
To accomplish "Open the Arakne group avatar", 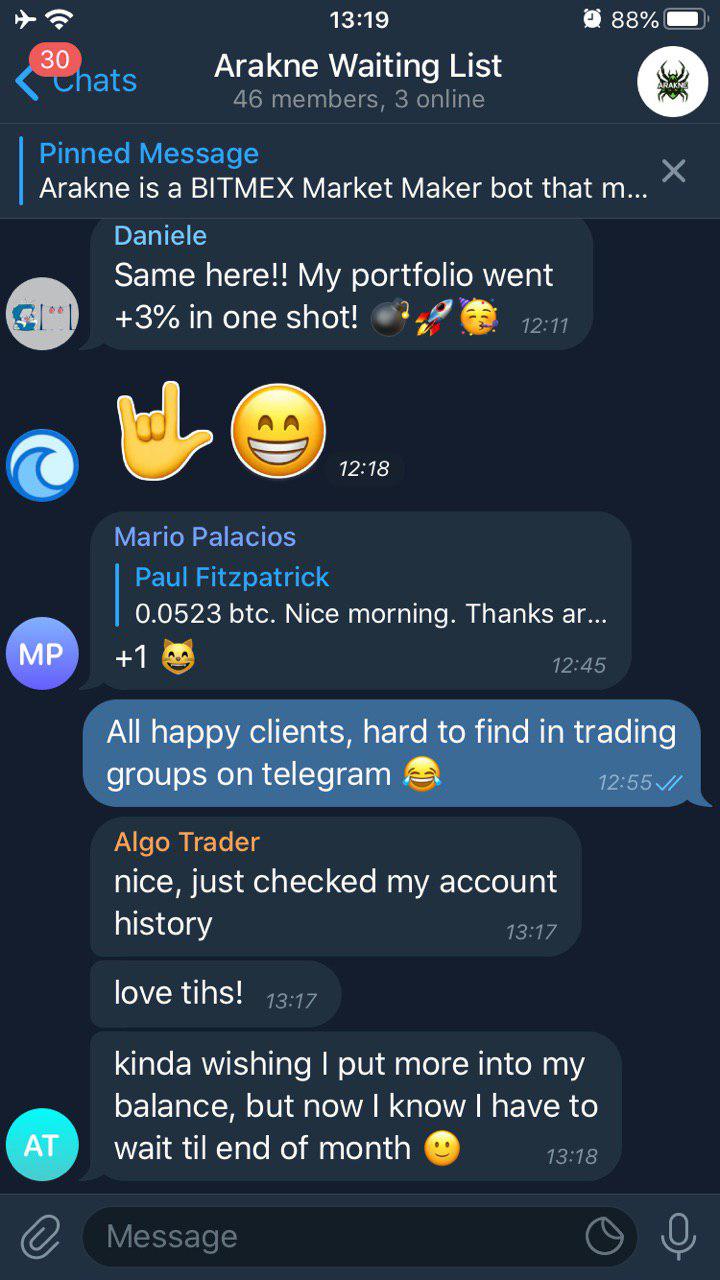I will [672, 82].
